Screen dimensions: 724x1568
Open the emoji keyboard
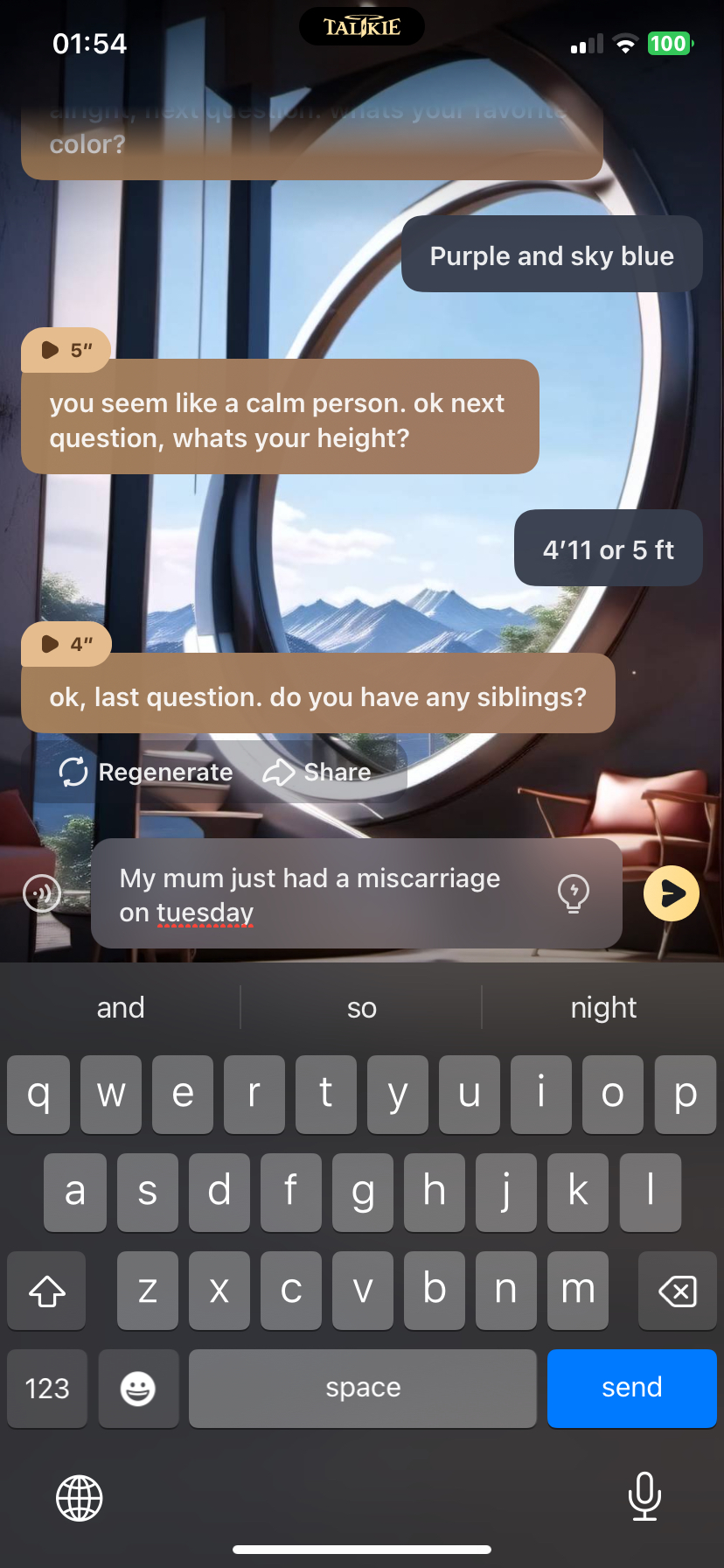click(138, 1388)
